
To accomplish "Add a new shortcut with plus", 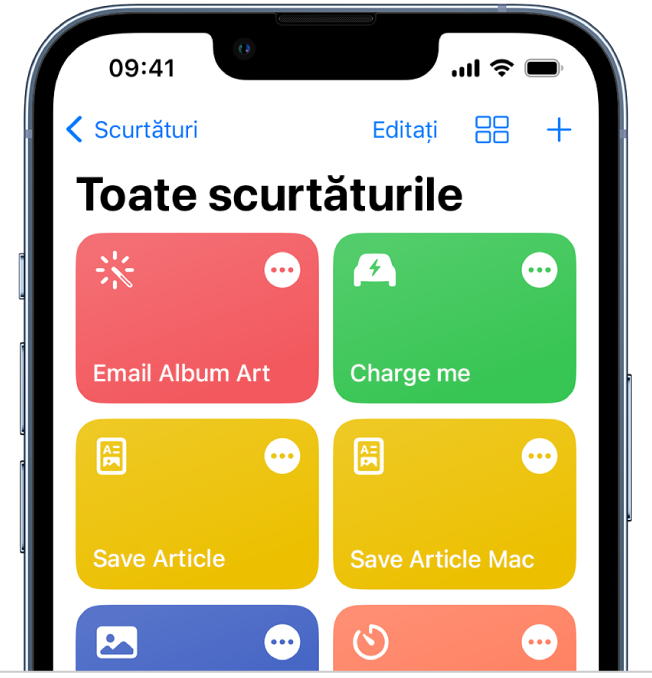I will (x=559, y=130).
